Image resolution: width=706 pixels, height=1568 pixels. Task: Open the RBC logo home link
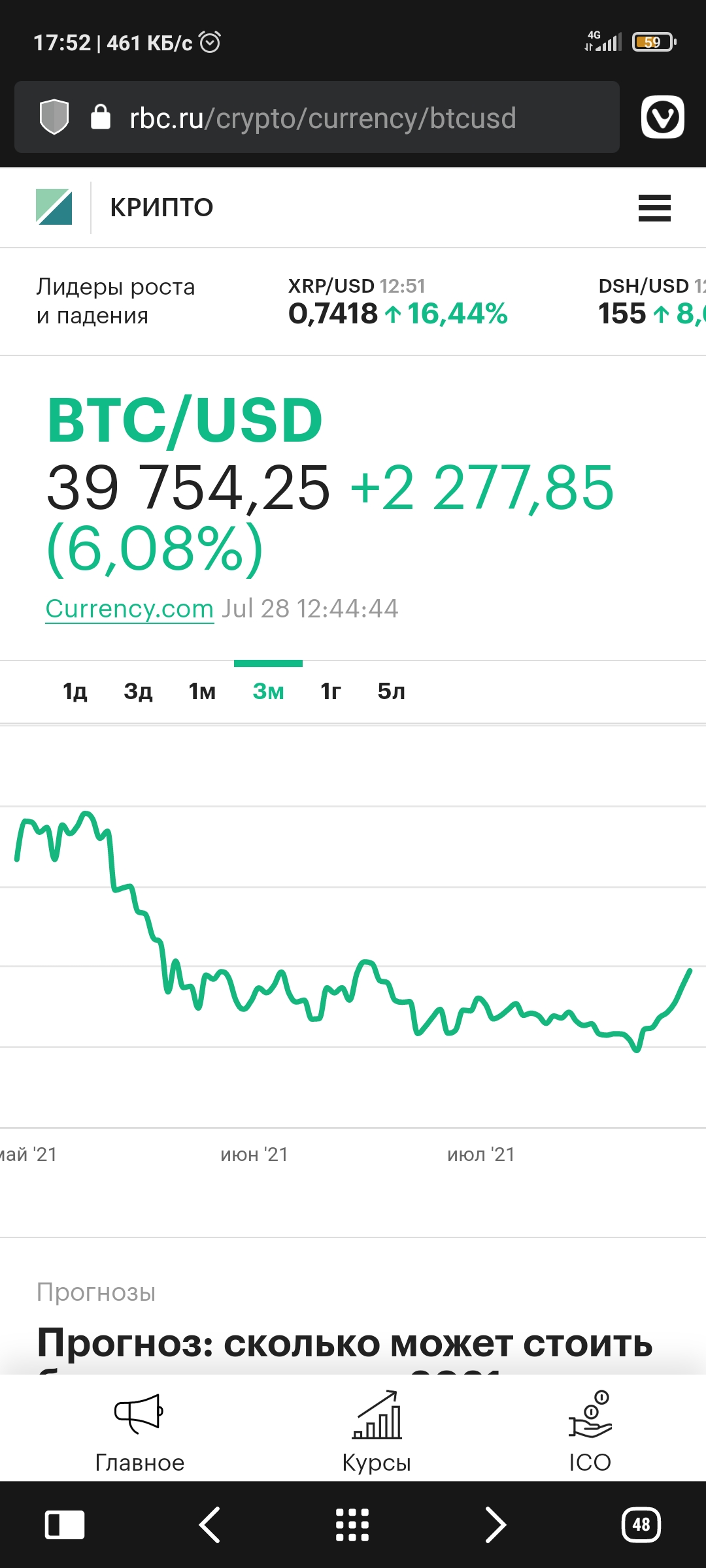[54, 207]
